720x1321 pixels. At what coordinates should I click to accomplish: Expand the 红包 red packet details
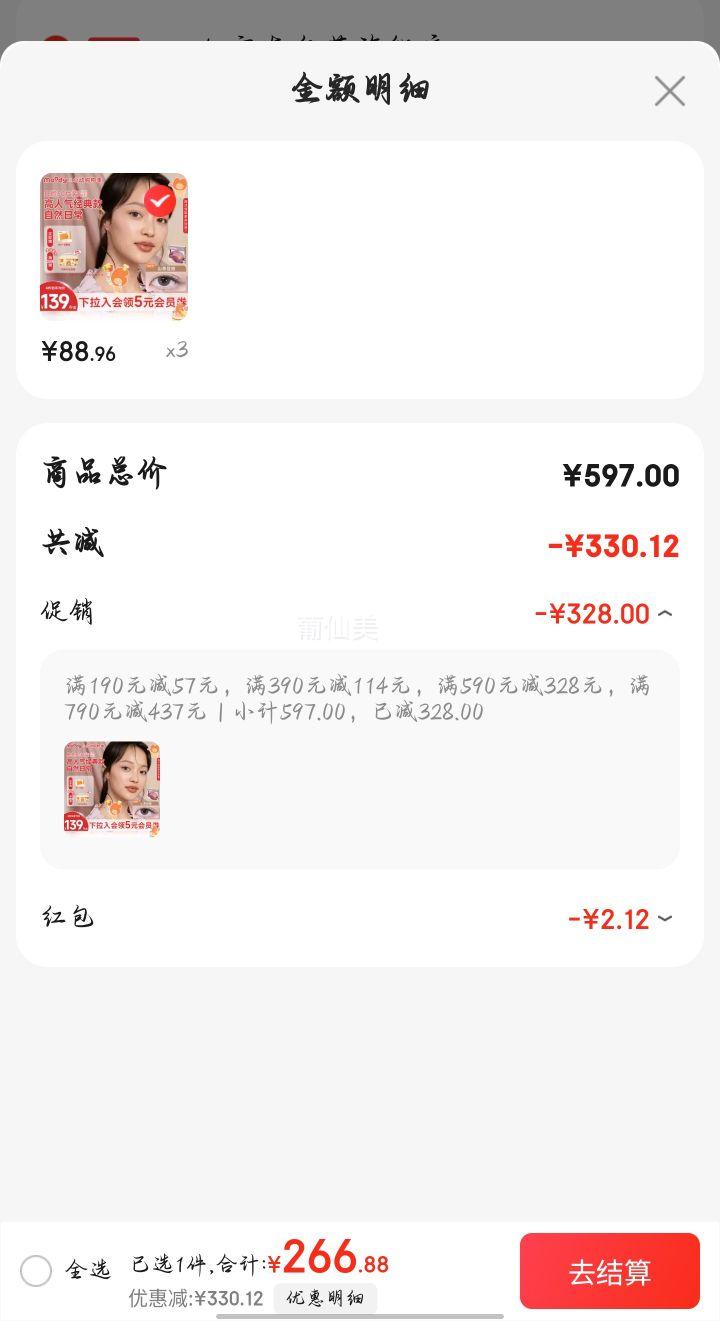point(663,918)
